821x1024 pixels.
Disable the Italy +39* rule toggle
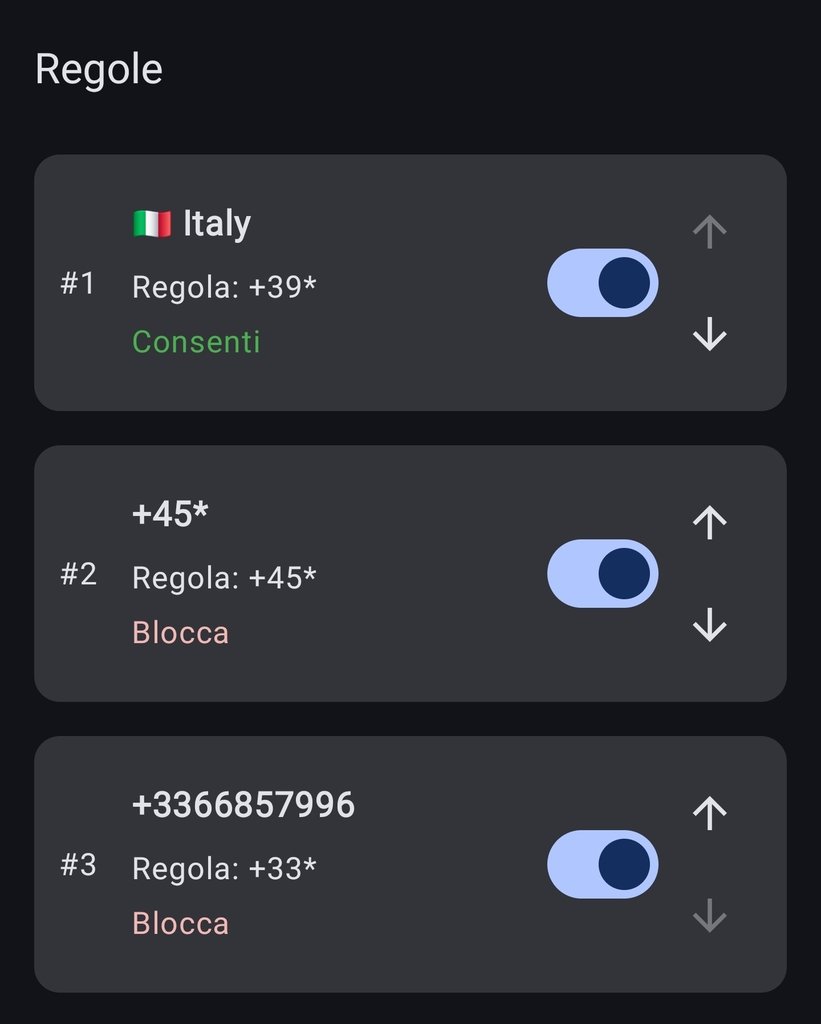(x=602, y=283)
